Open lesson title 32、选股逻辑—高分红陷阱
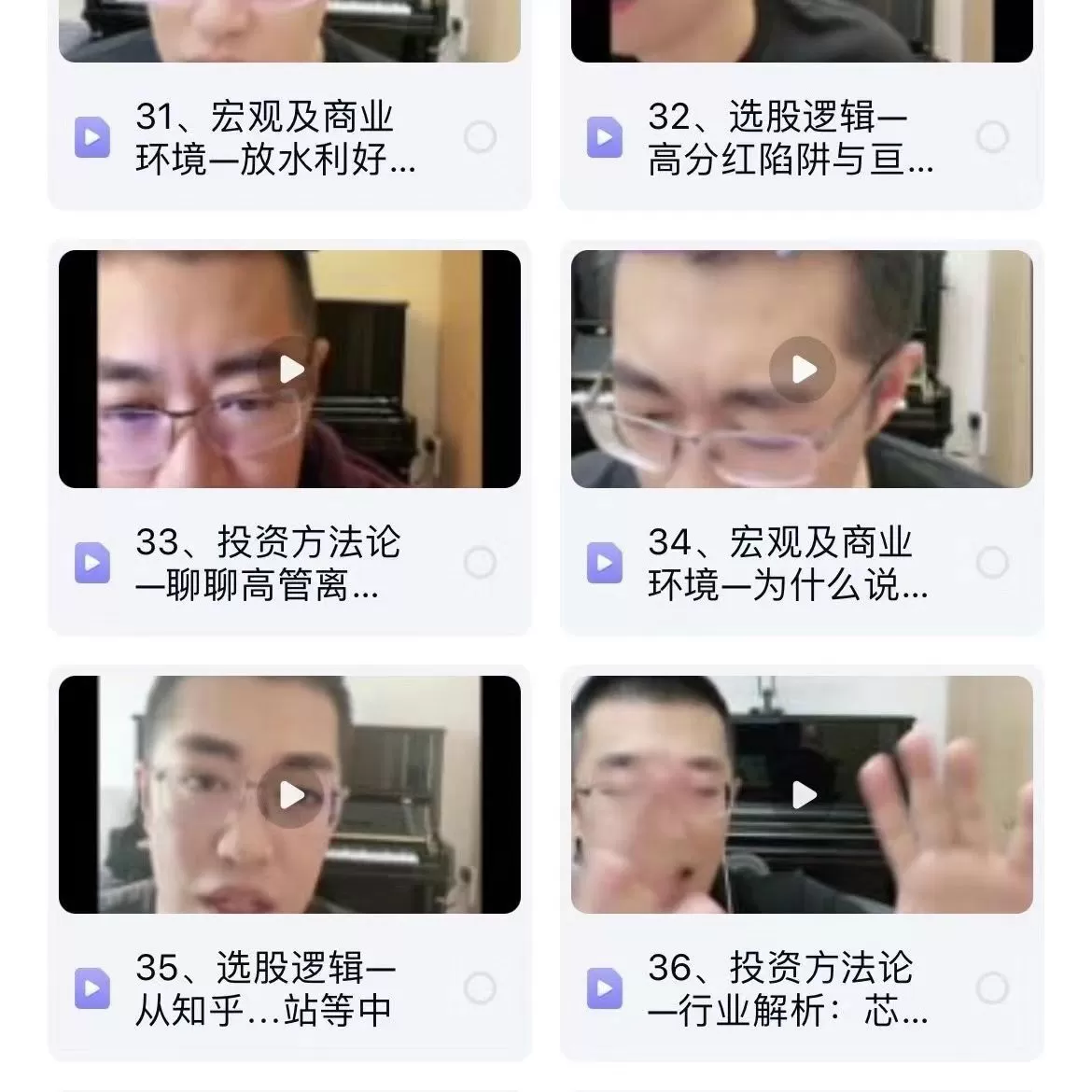 pyautogui.click(x=789, y=138)
